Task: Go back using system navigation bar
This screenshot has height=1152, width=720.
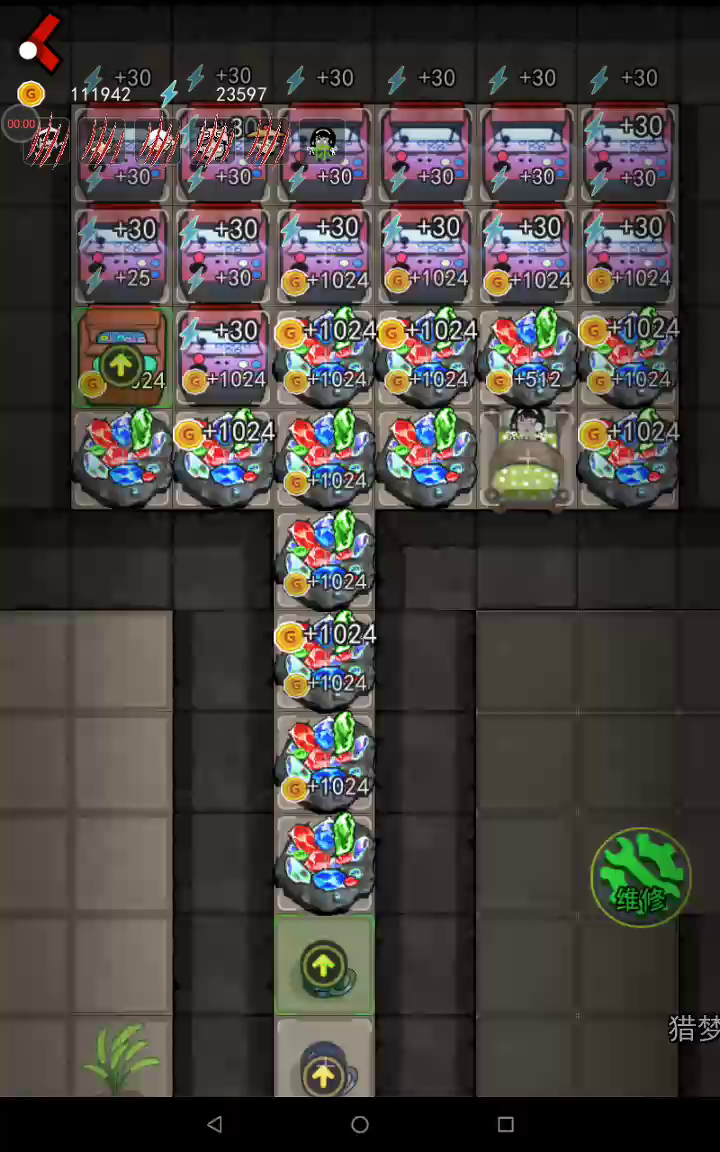Action: (x=215, y=1124)
